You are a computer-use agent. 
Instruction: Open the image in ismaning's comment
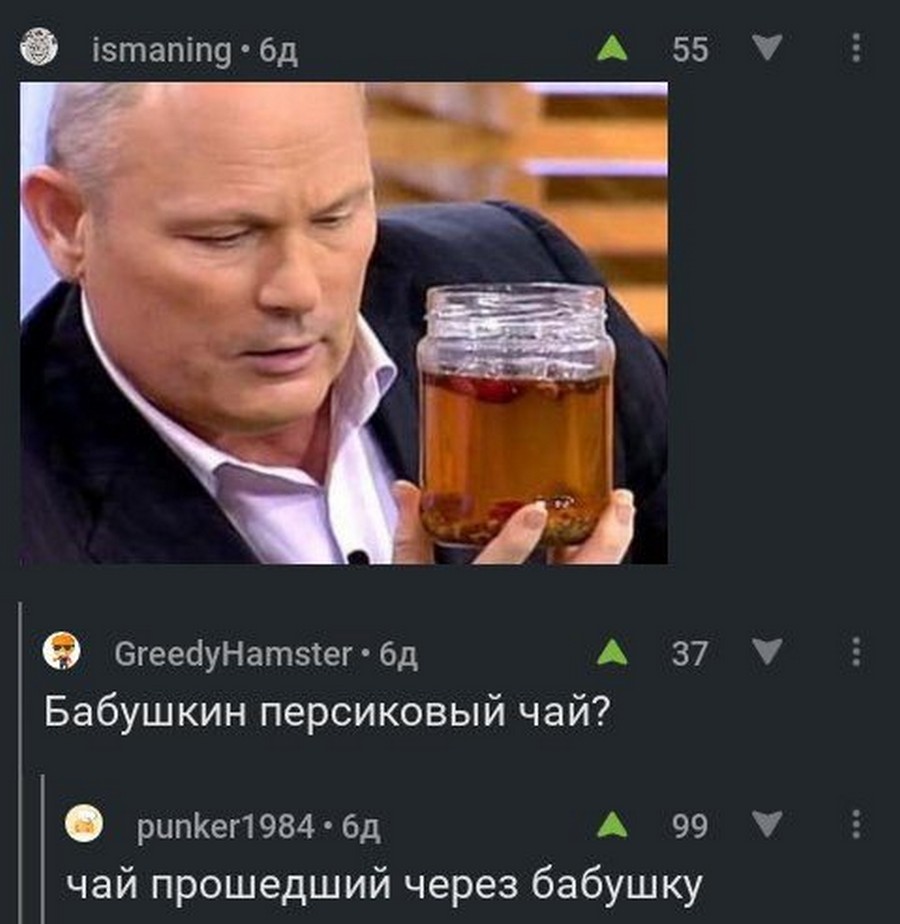344,323
